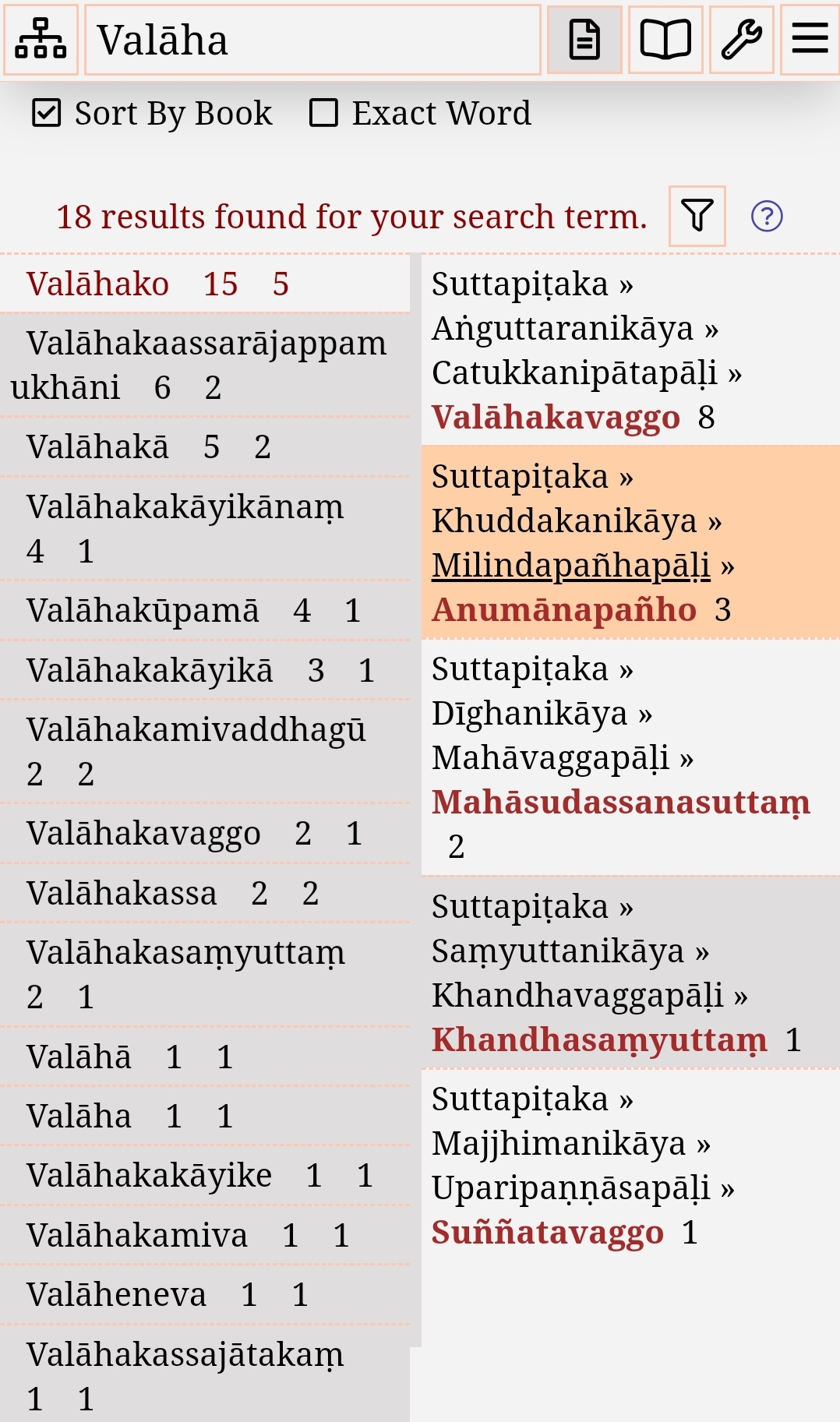Open the Khandhasaṃyuttaṃ result
The height and width of the screenshot is (1422, 840).
[x=630, y=972]
